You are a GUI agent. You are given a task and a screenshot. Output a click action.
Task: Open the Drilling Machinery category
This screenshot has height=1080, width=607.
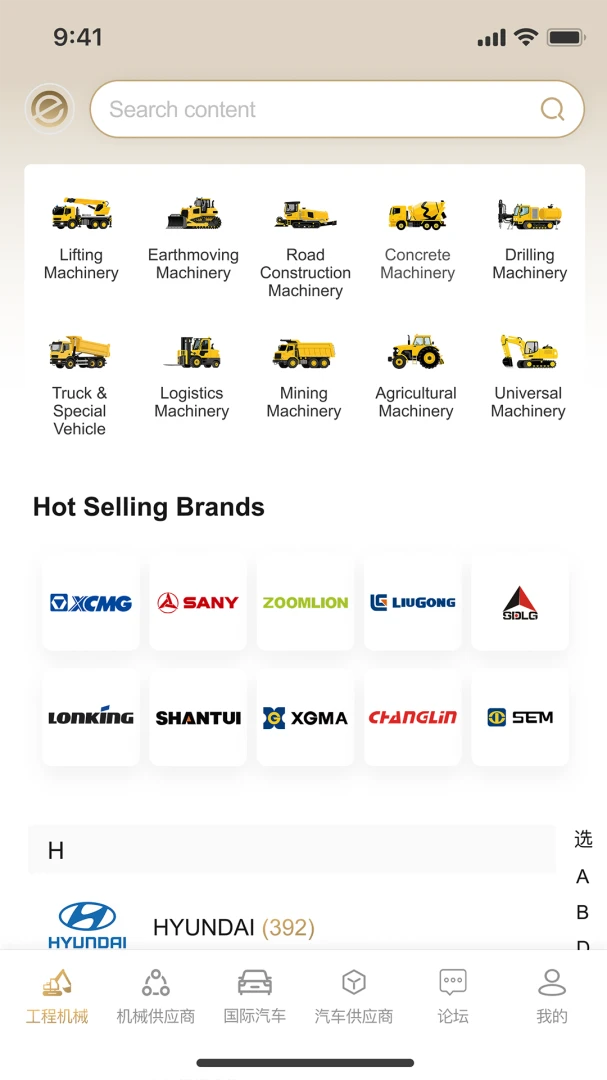(530, 239)
